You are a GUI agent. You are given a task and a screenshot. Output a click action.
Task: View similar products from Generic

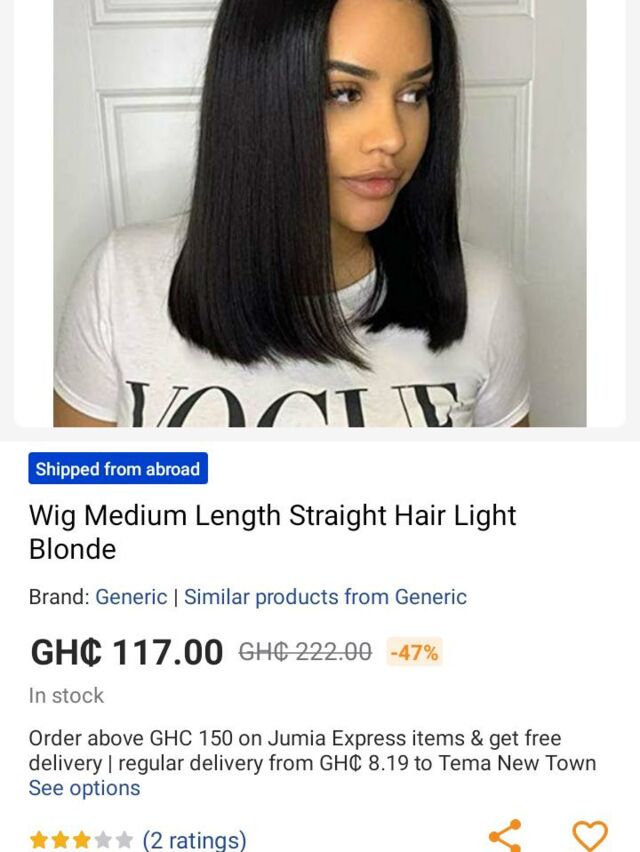(x=325, y=597)
